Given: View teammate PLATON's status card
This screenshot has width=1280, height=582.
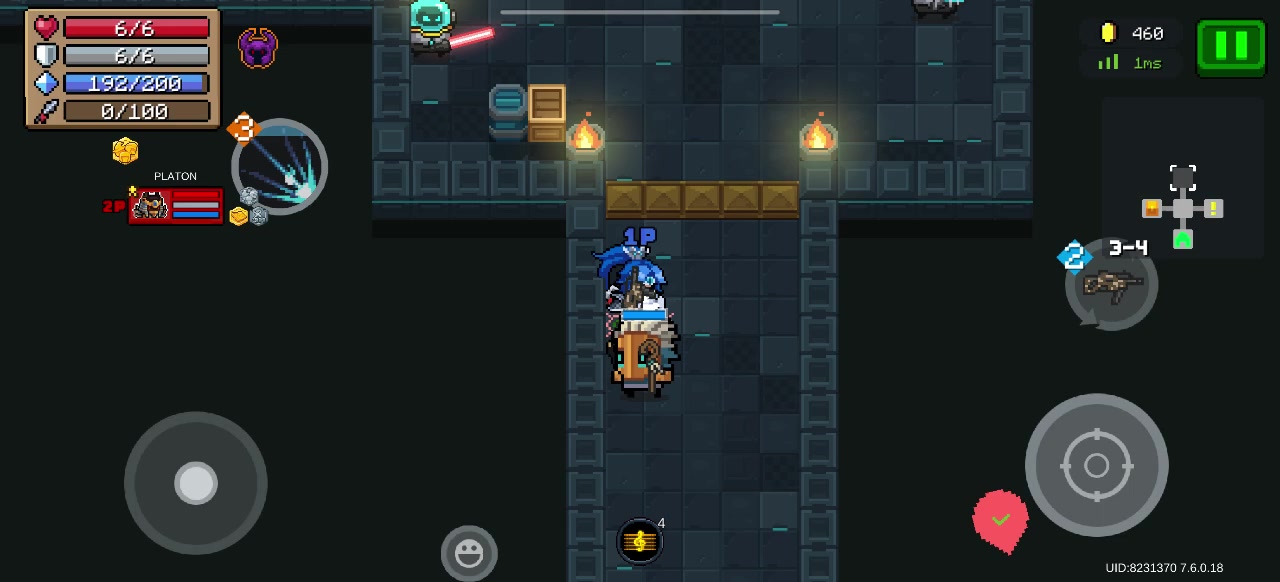Looking at the screenshot, I should [x=175, y=205].
